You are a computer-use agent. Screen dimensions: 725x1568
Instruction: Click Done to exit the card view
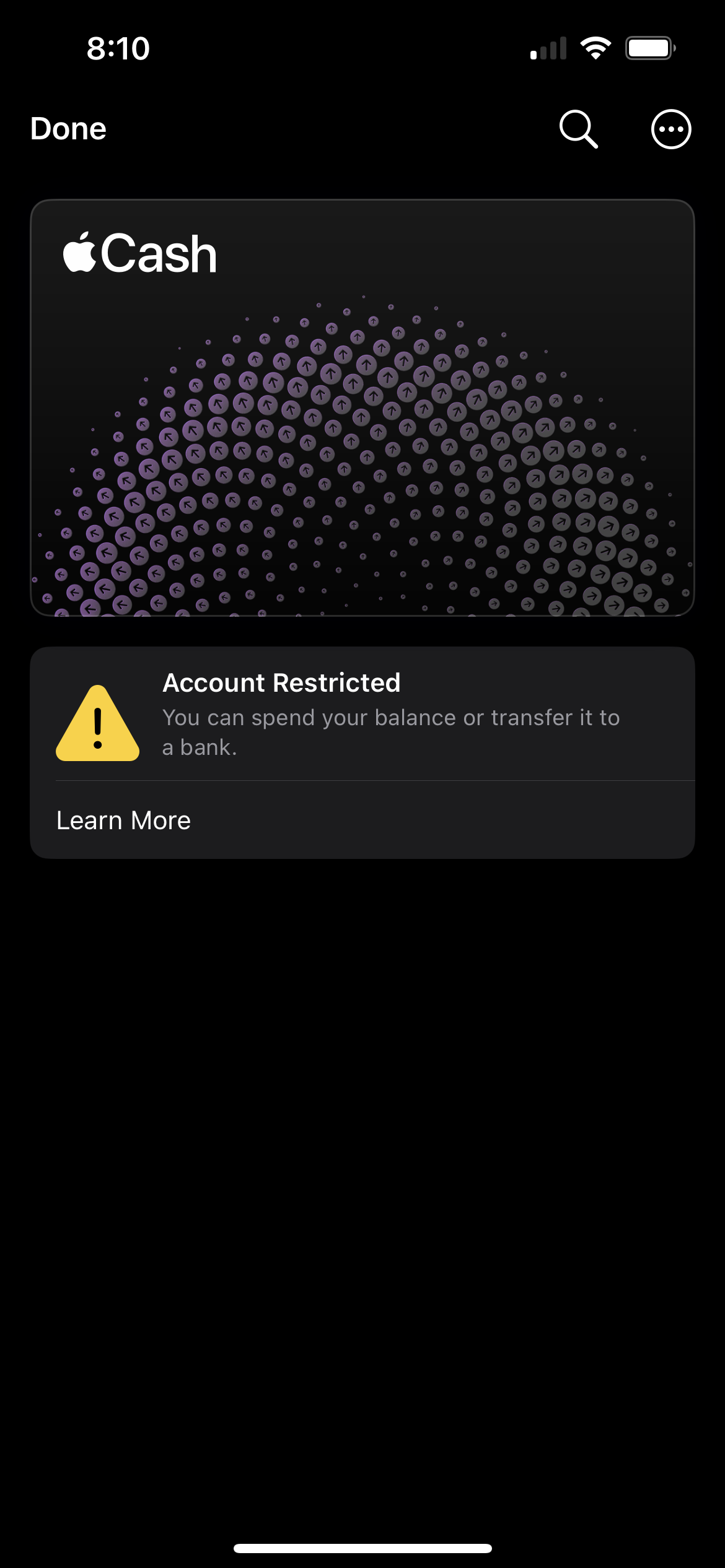[x=68, y=129]
